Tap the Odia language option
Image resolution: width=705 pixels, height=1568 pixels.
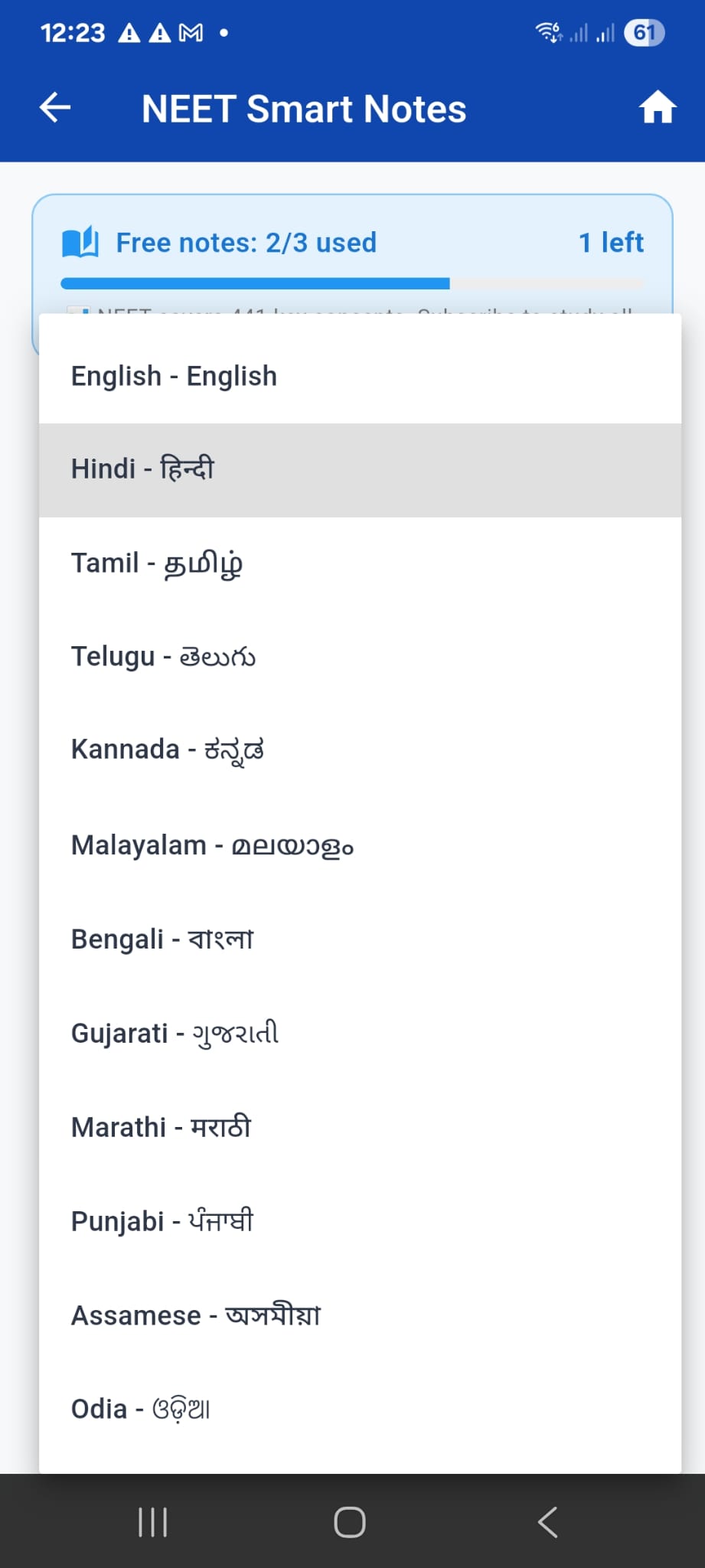[x=360, y=1409]
